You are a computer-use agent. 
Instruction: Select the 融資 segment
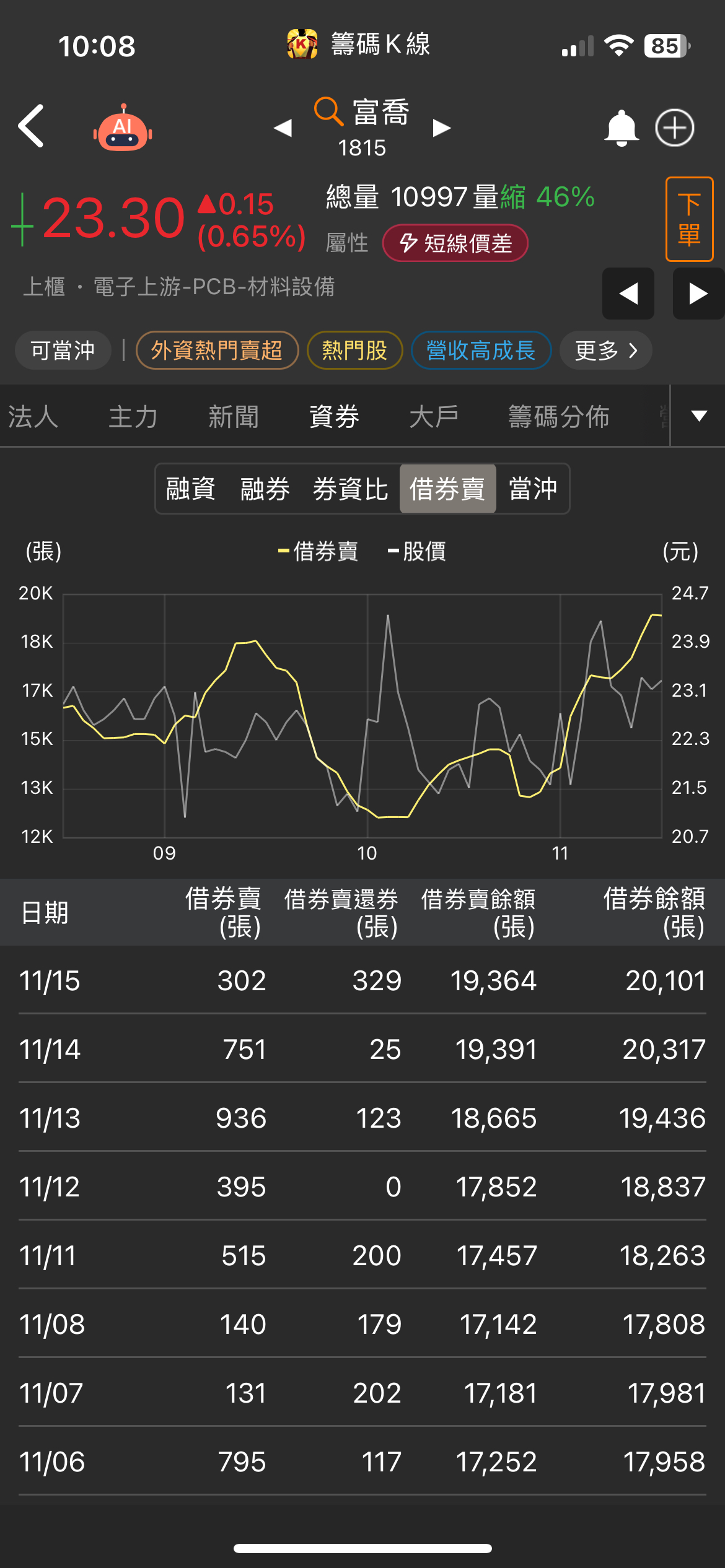click(x=191, y=489)
